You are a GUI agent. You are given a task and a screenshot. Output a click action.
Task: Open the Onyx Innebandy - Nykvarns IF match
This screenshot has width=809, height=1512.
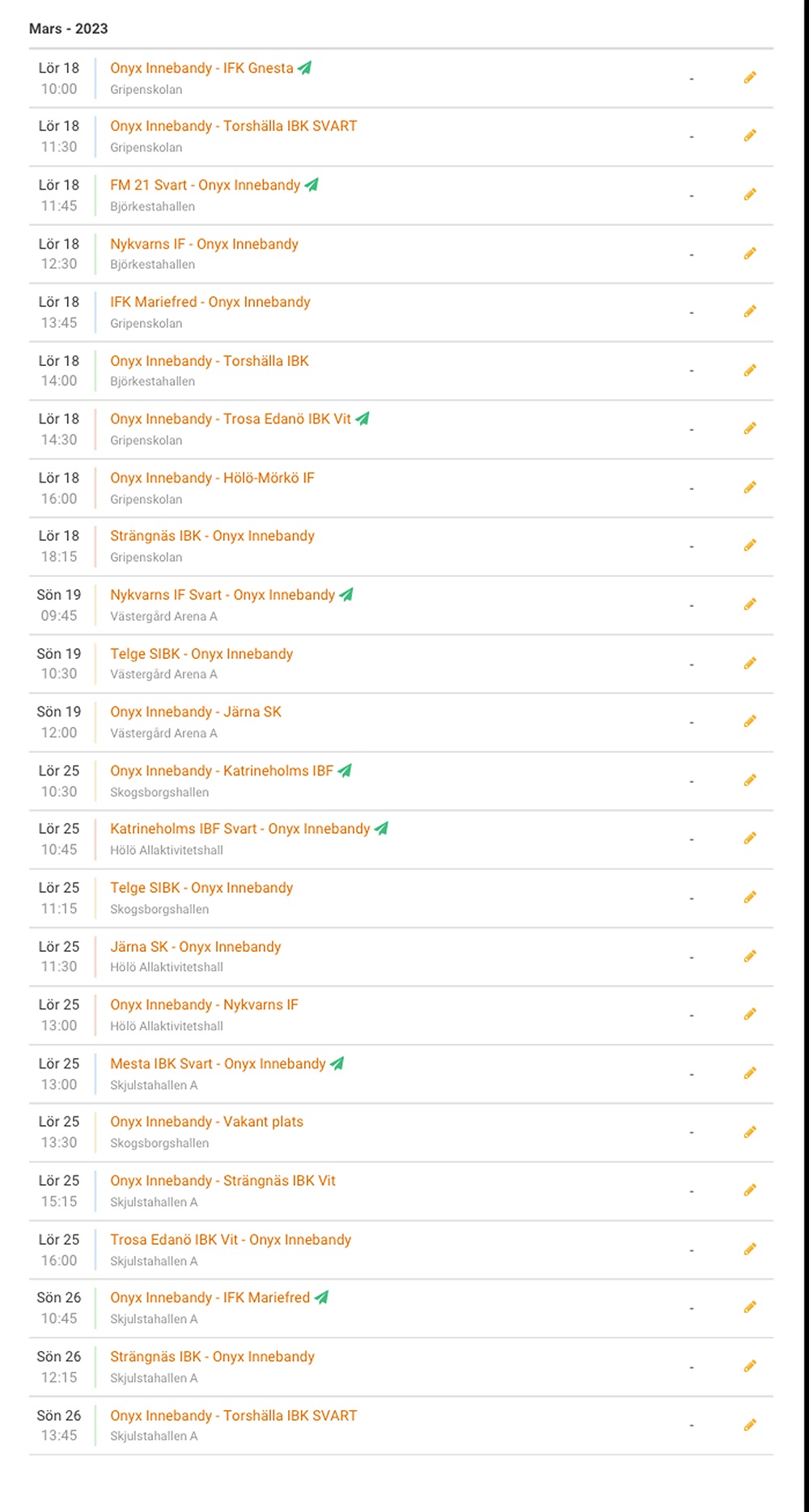tap(204, 1005)
